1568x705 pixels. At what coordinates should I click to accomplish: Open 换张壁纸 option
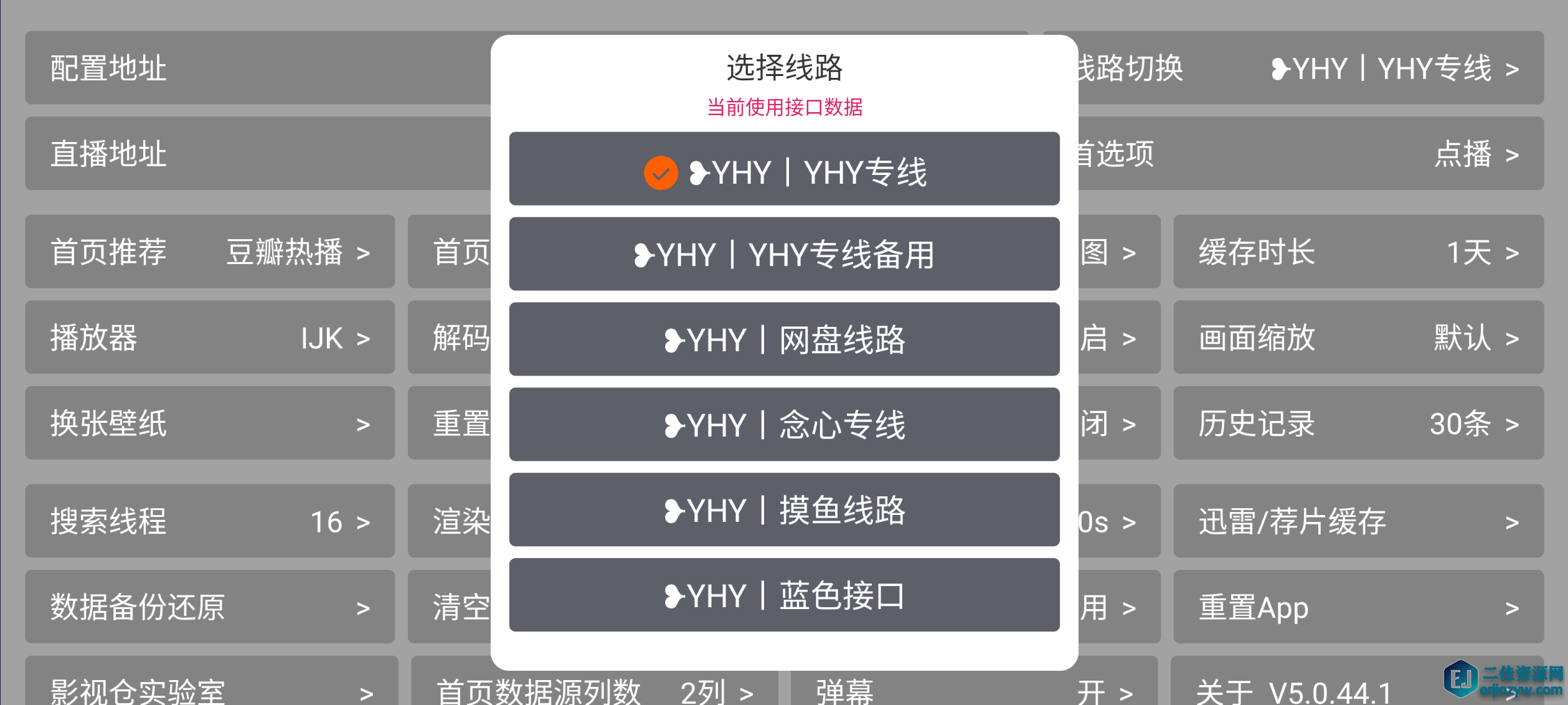[x=209, y=423]
